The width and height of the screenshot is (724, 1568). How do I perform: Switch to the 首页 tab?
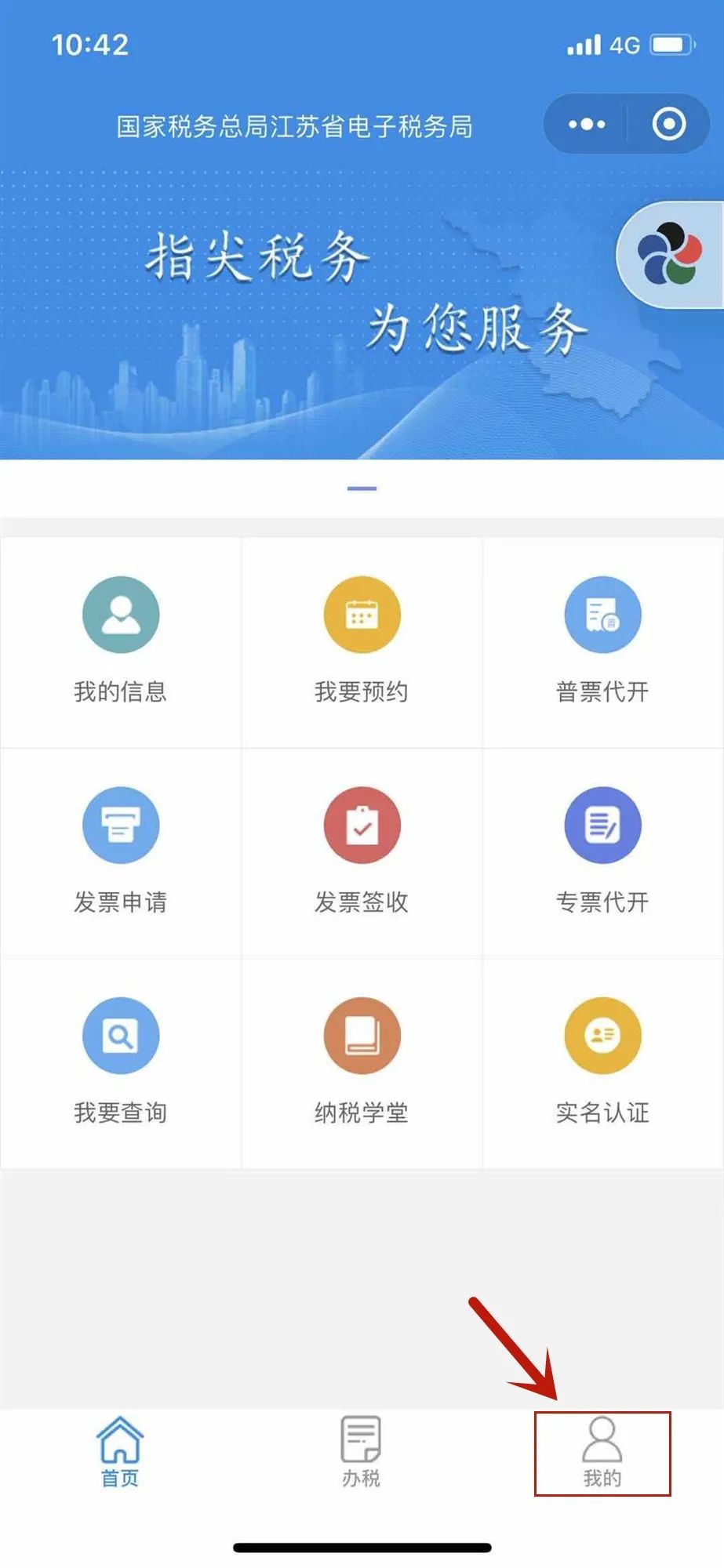[120, 1453]
